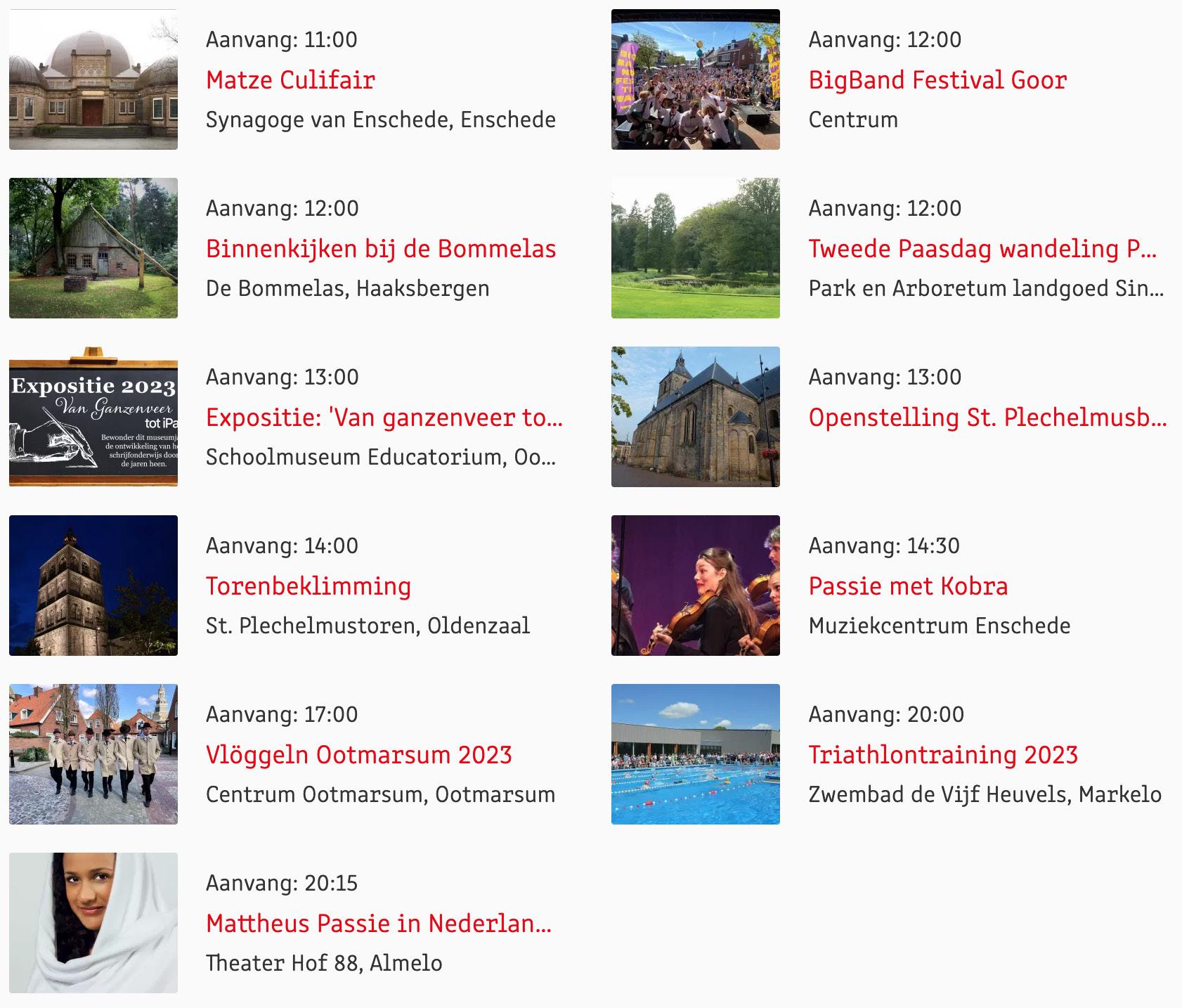Tap the swimming pool photo for Triathlontraining
1182x1008 pixels.
click(x=695, y=754)
